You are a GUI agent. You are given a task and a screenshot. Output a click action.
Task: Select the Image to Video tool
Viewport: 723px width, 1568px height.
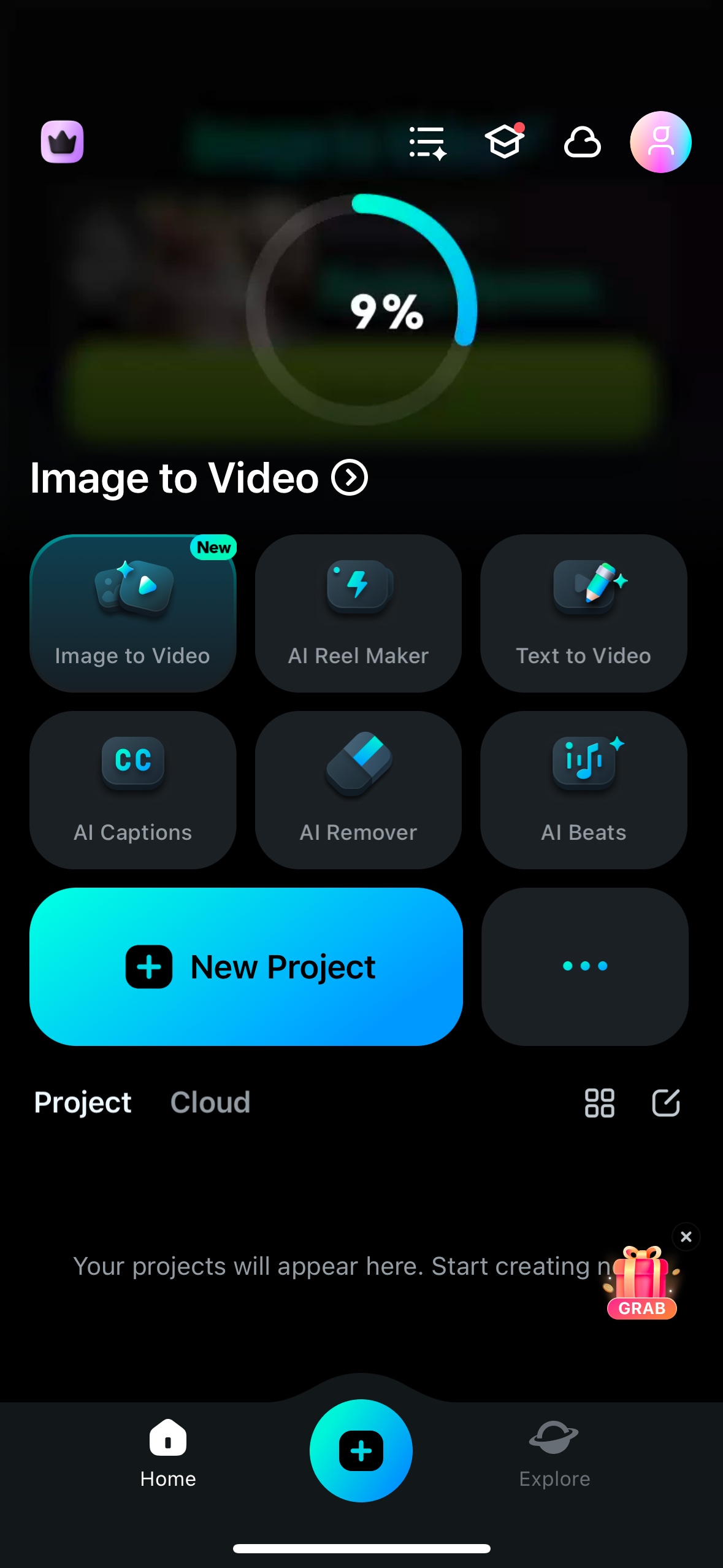pos(132,613)
